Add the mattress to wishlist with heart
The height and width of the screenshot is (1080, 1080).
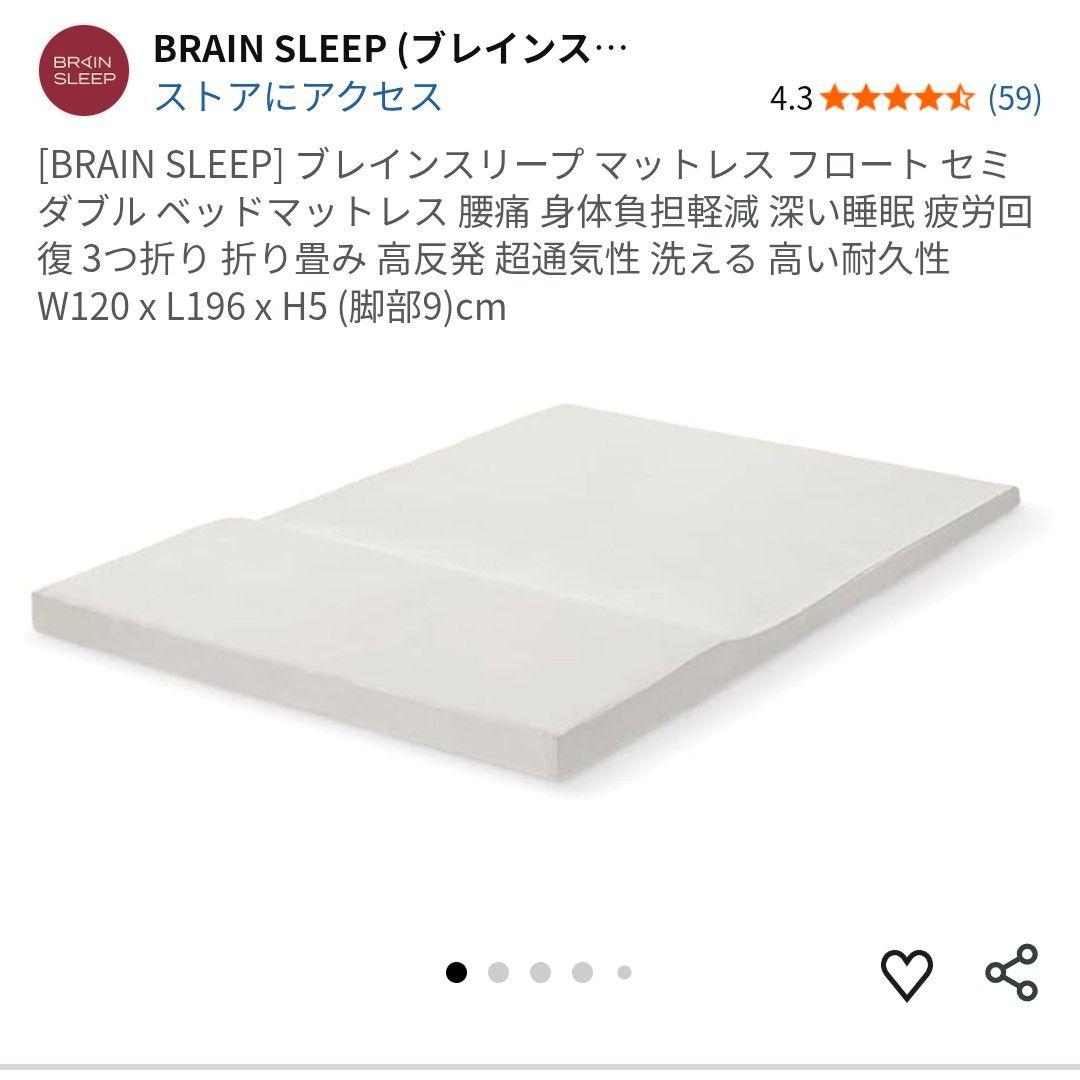pyautogui.click(x=906, y=974)
